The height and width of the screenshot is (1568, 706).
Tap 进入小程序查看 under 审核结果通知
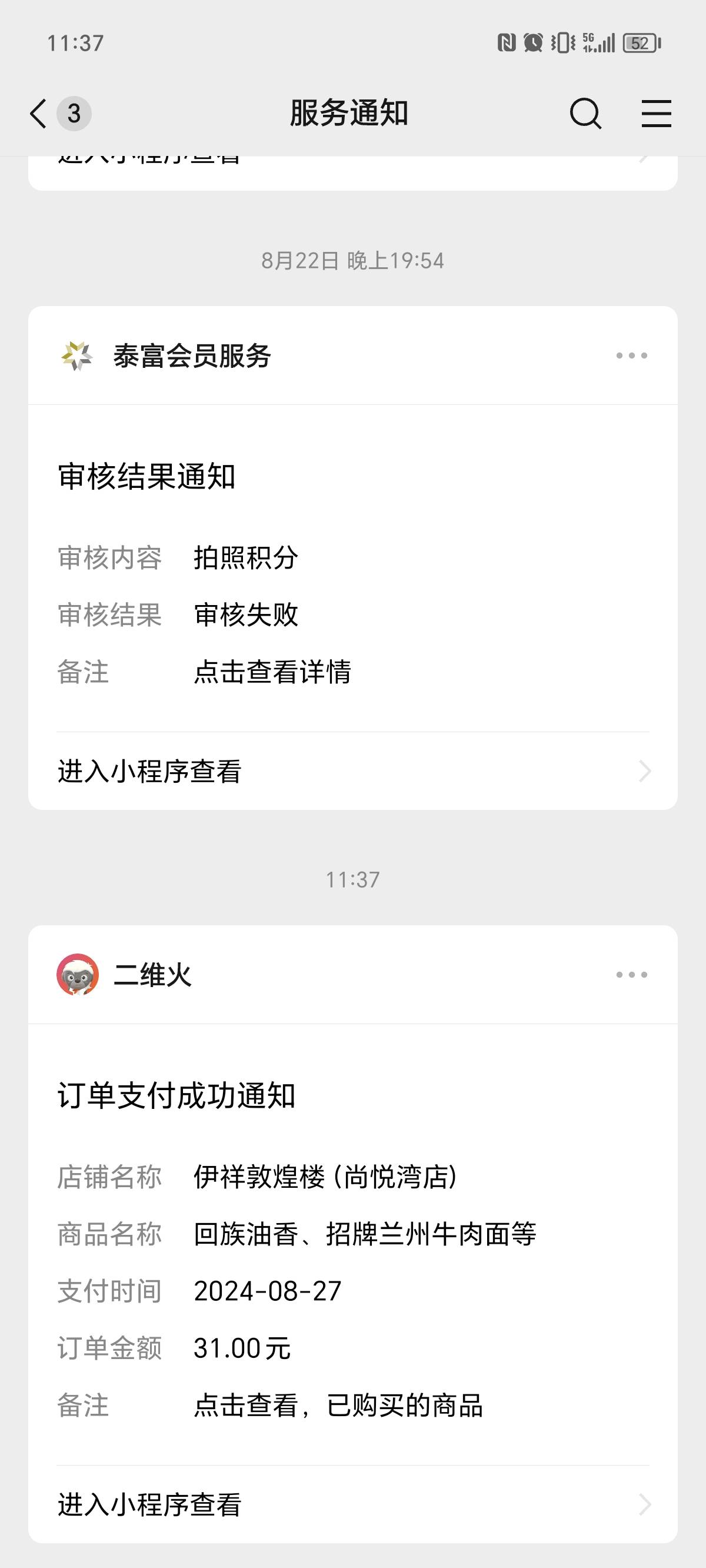[x=353, y=771]
